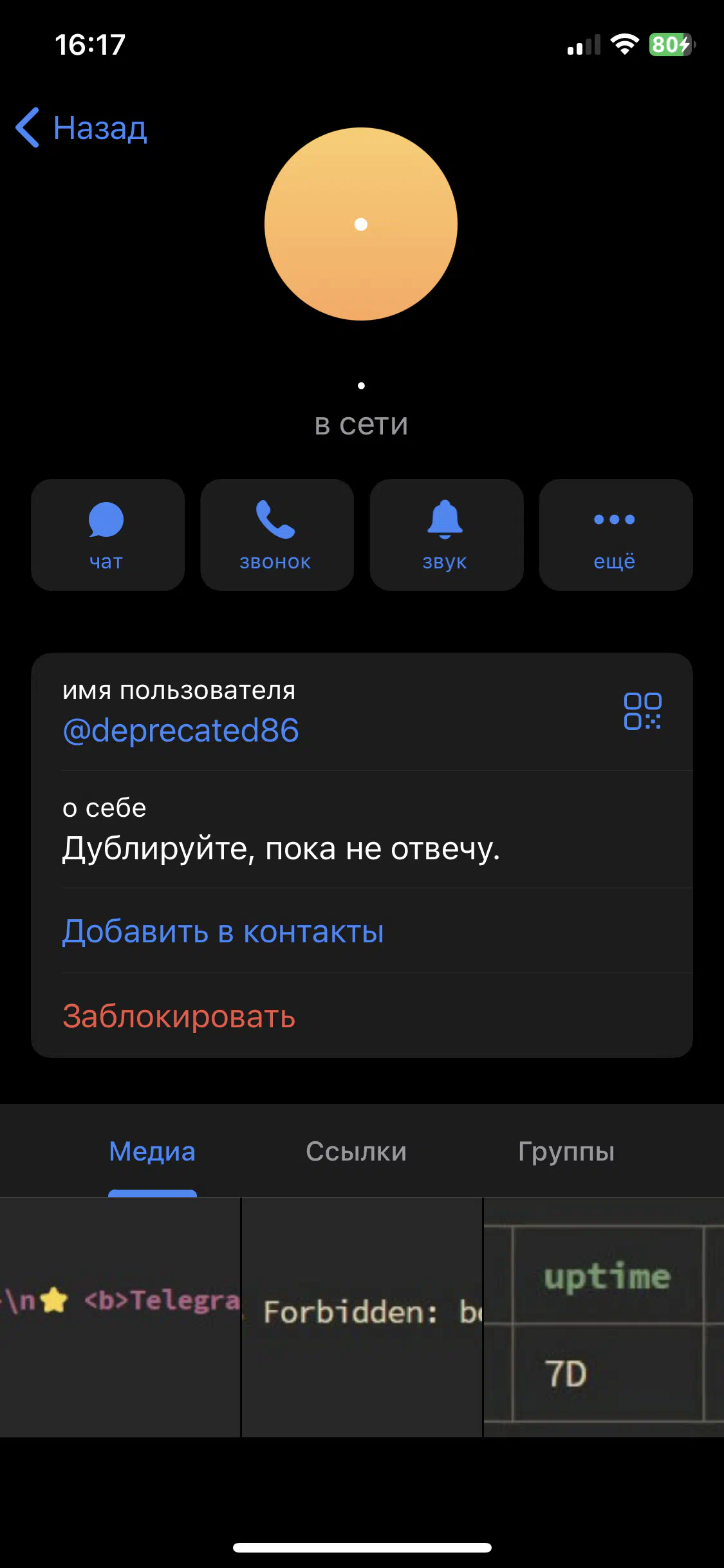Tap the @deprecated86 username link

[181, 731]
